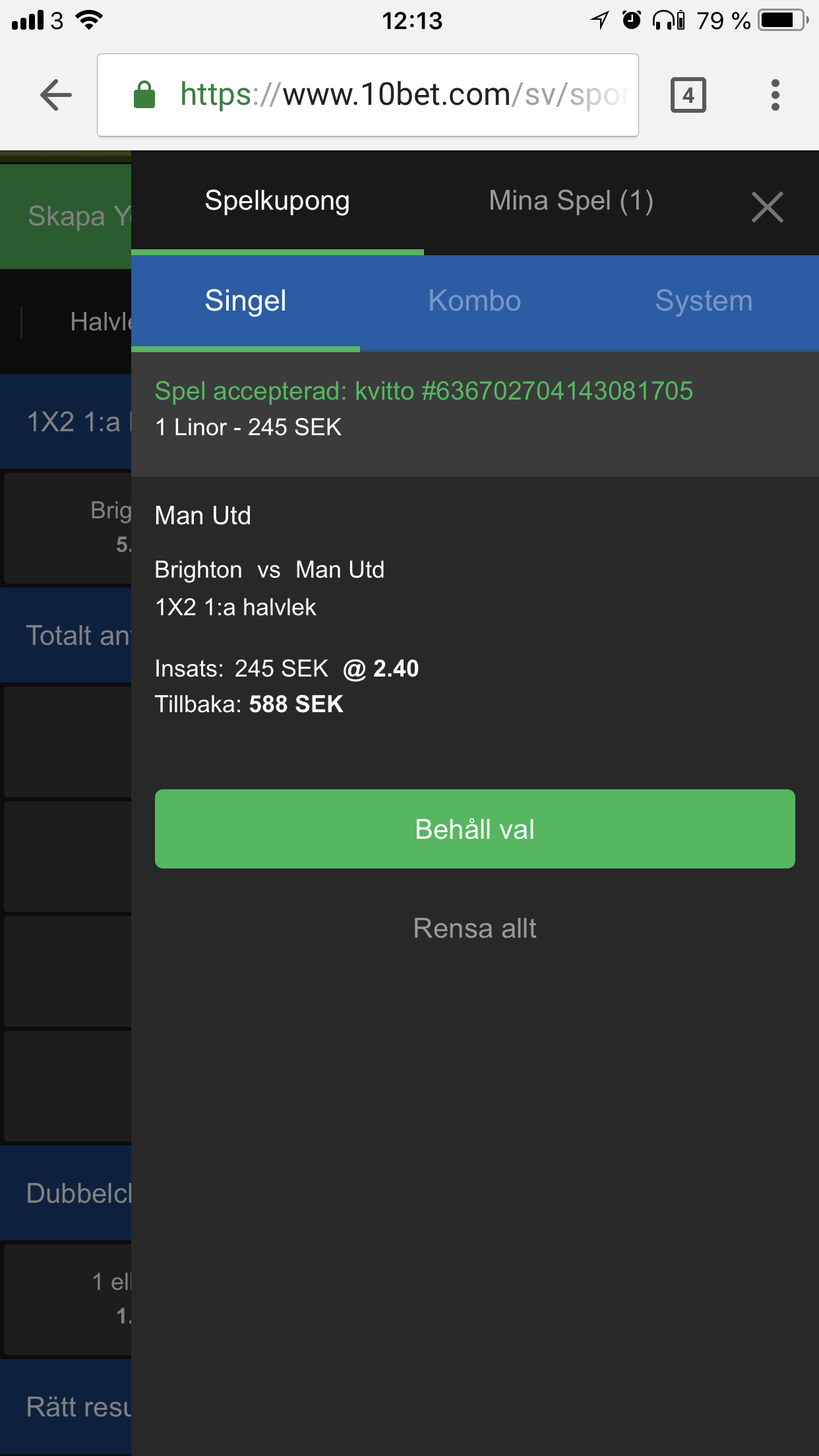Screen dimensions: 819x1456
Task: Open the Mina Spel (1) tab
Action: pyautogui.click(x=571, y=201)
